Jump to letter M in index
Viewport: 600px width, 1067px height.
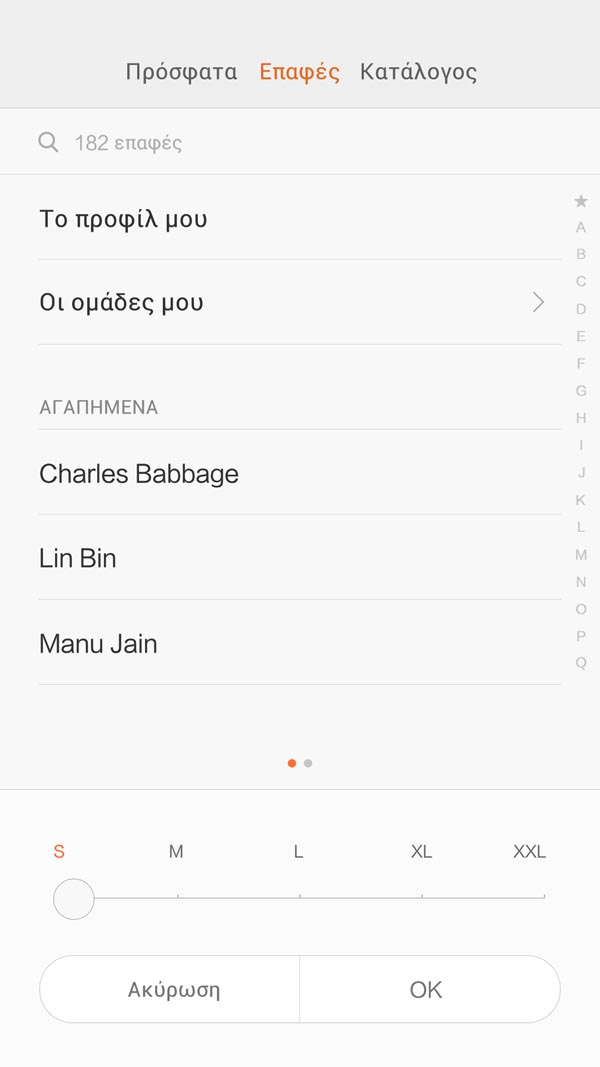click(x=580, y=555)
